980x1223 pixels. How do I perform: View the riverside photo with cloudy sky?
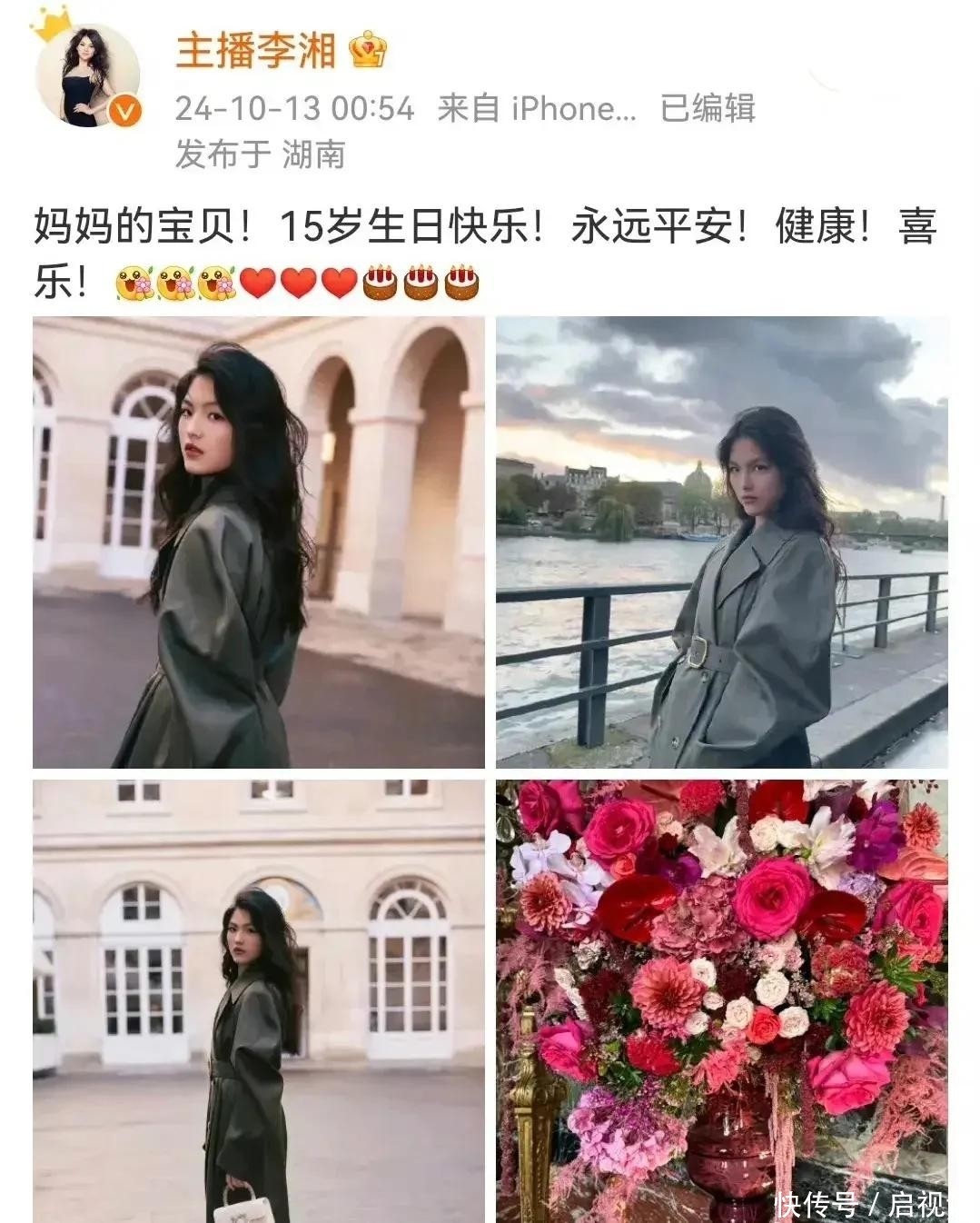(x=722, y=542)
